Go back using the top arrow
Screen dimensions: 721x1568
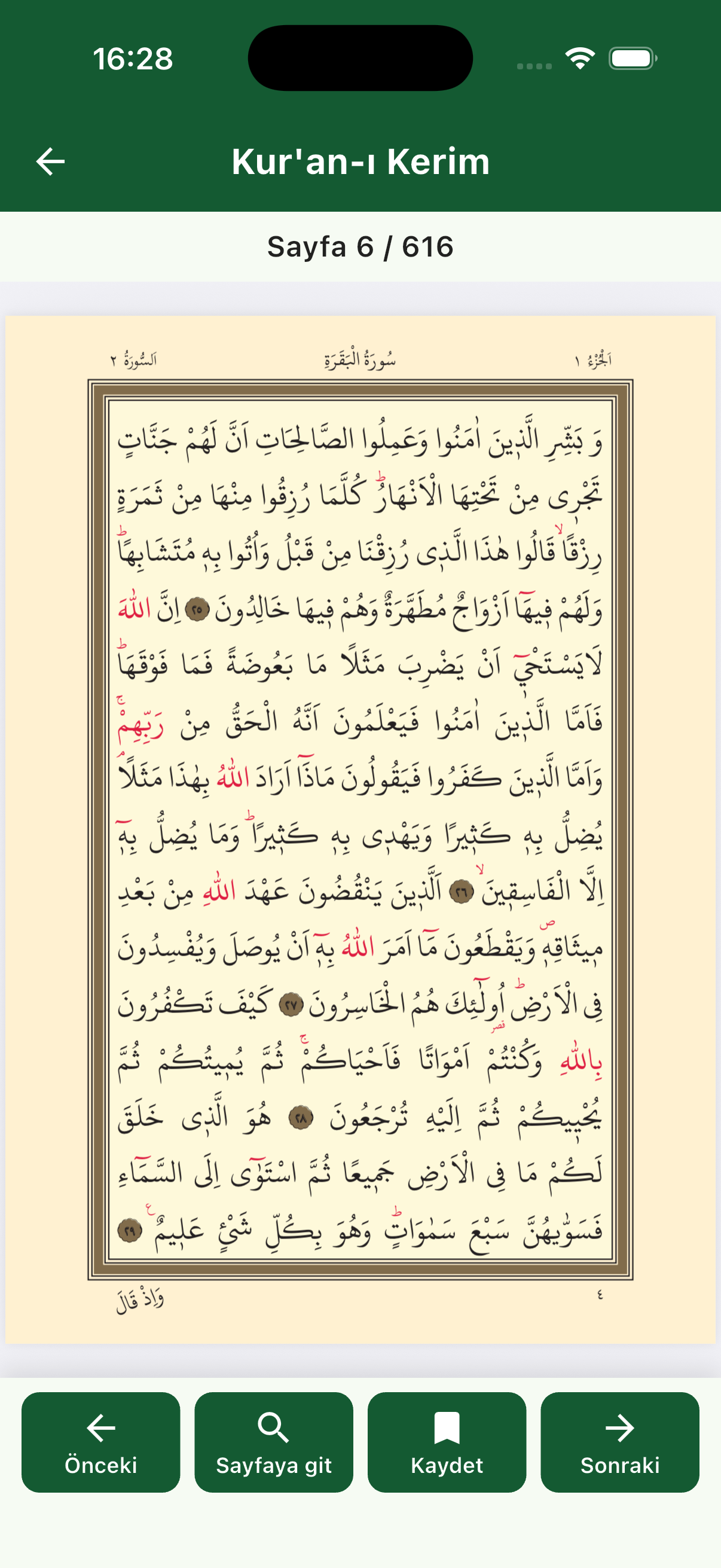pyautogui.click(x=50, y=162)
